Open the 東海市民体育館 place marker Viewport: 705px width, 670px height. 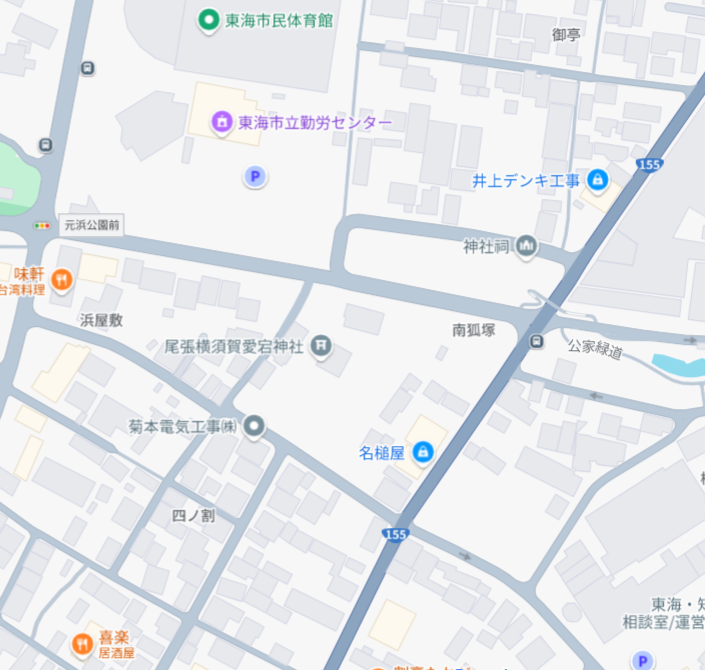coord(208,19)
